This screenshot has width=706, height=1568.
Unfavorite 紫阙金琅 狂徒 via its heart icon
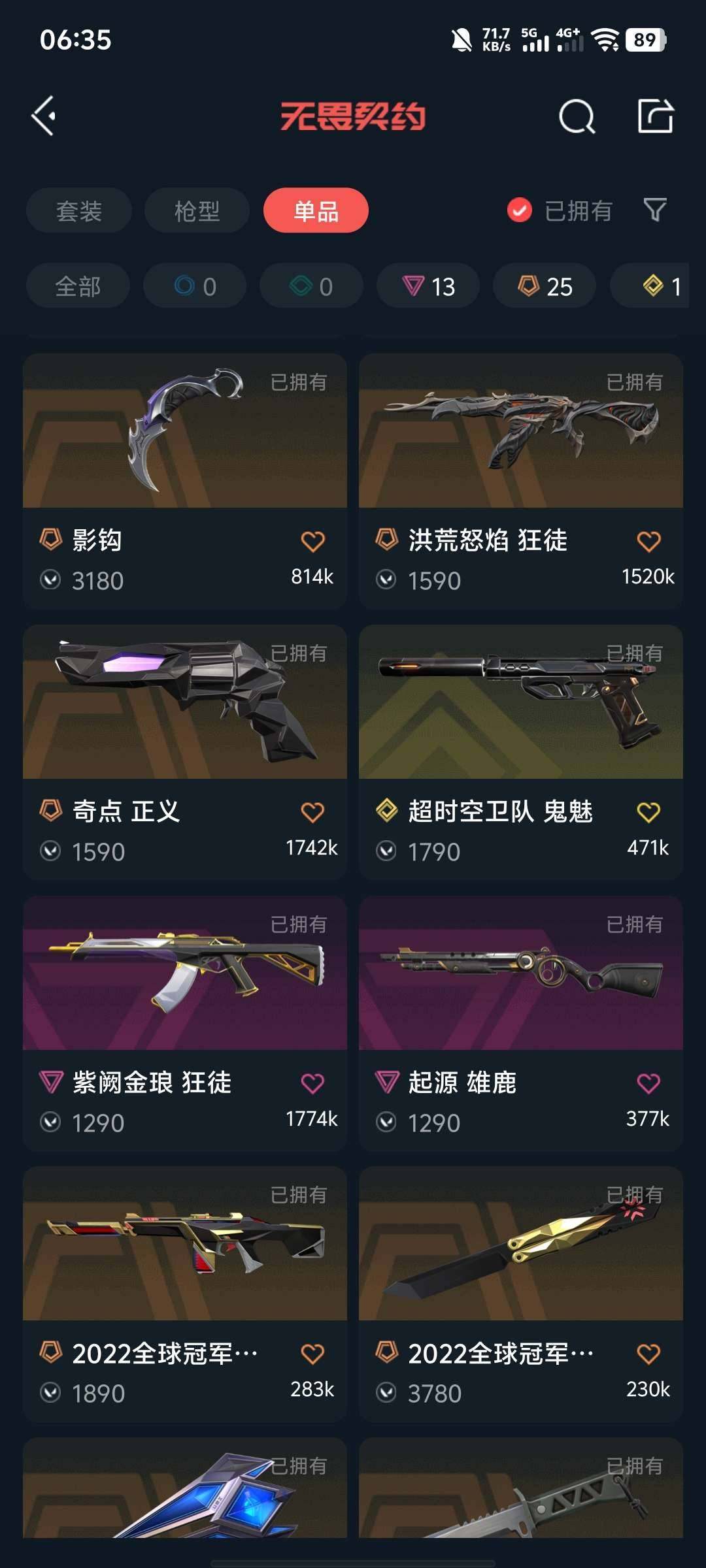click(312, 1081)
